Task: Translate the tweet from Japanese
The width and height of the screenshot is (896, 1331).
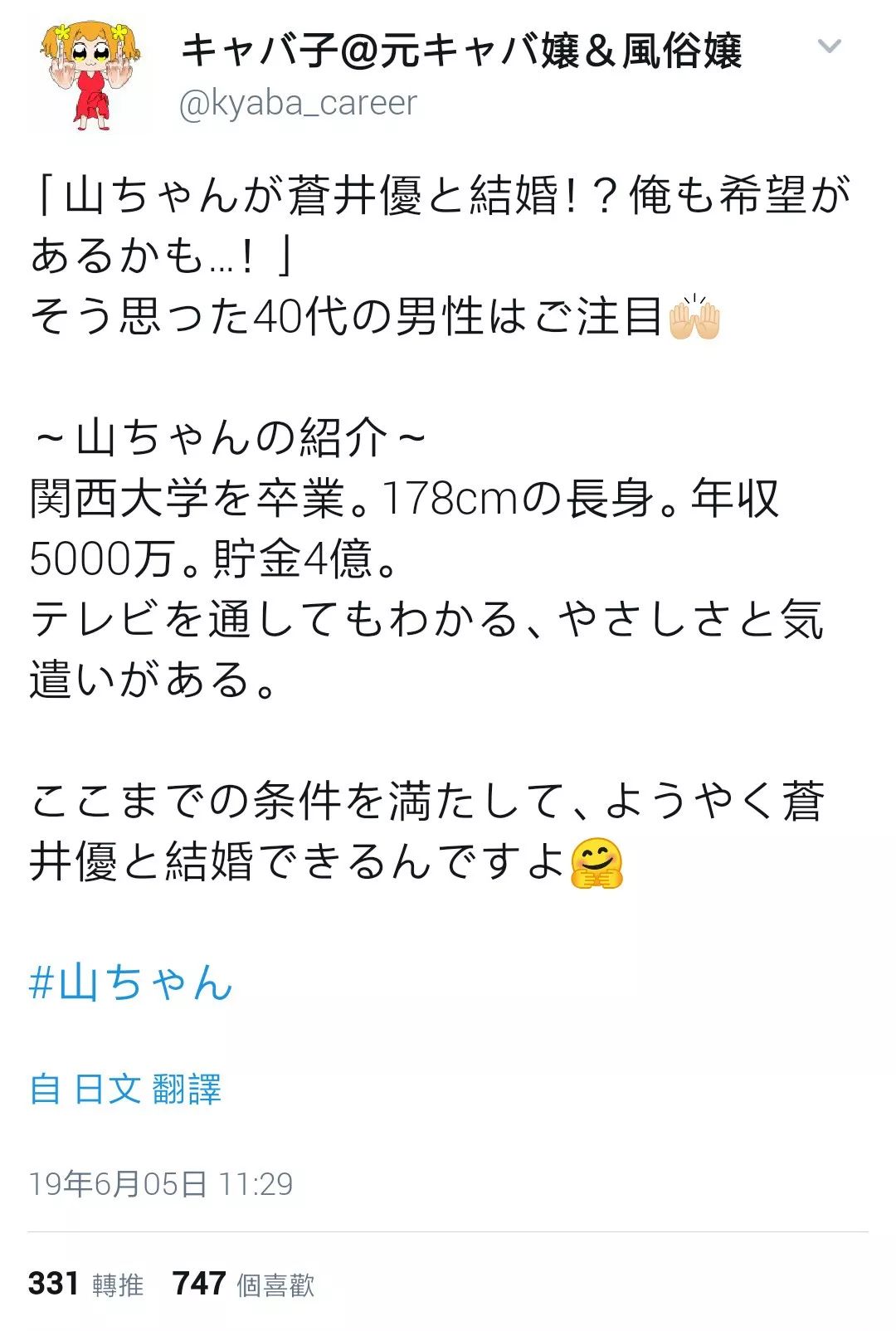Action: point(125,1089)
